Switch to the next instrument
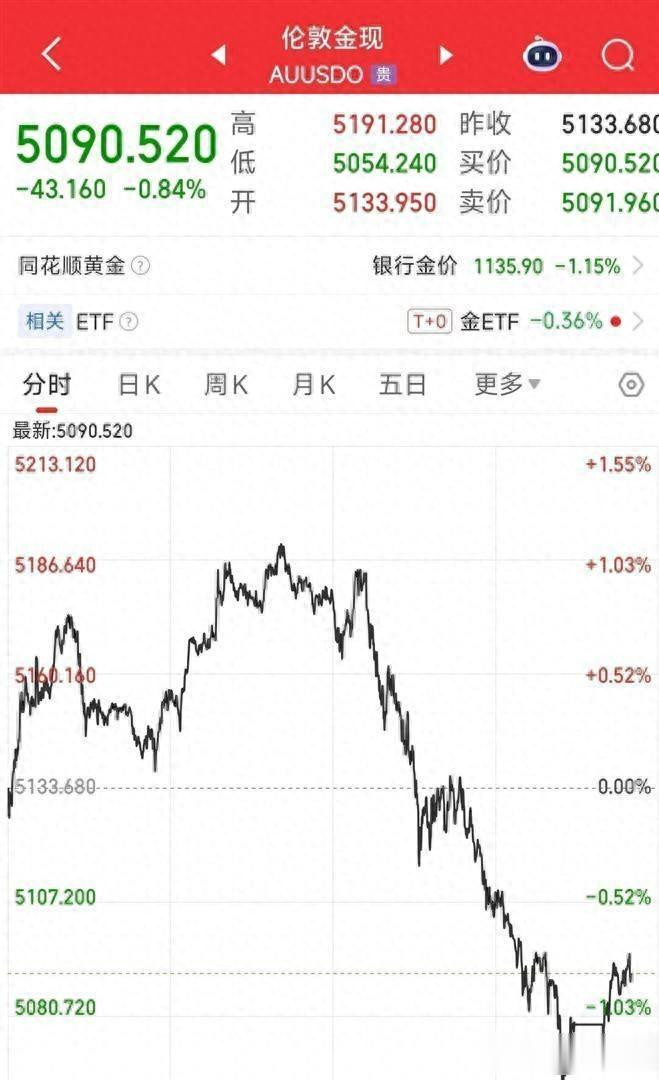This screenshot has width=659, height=1080. coord(446,55)
